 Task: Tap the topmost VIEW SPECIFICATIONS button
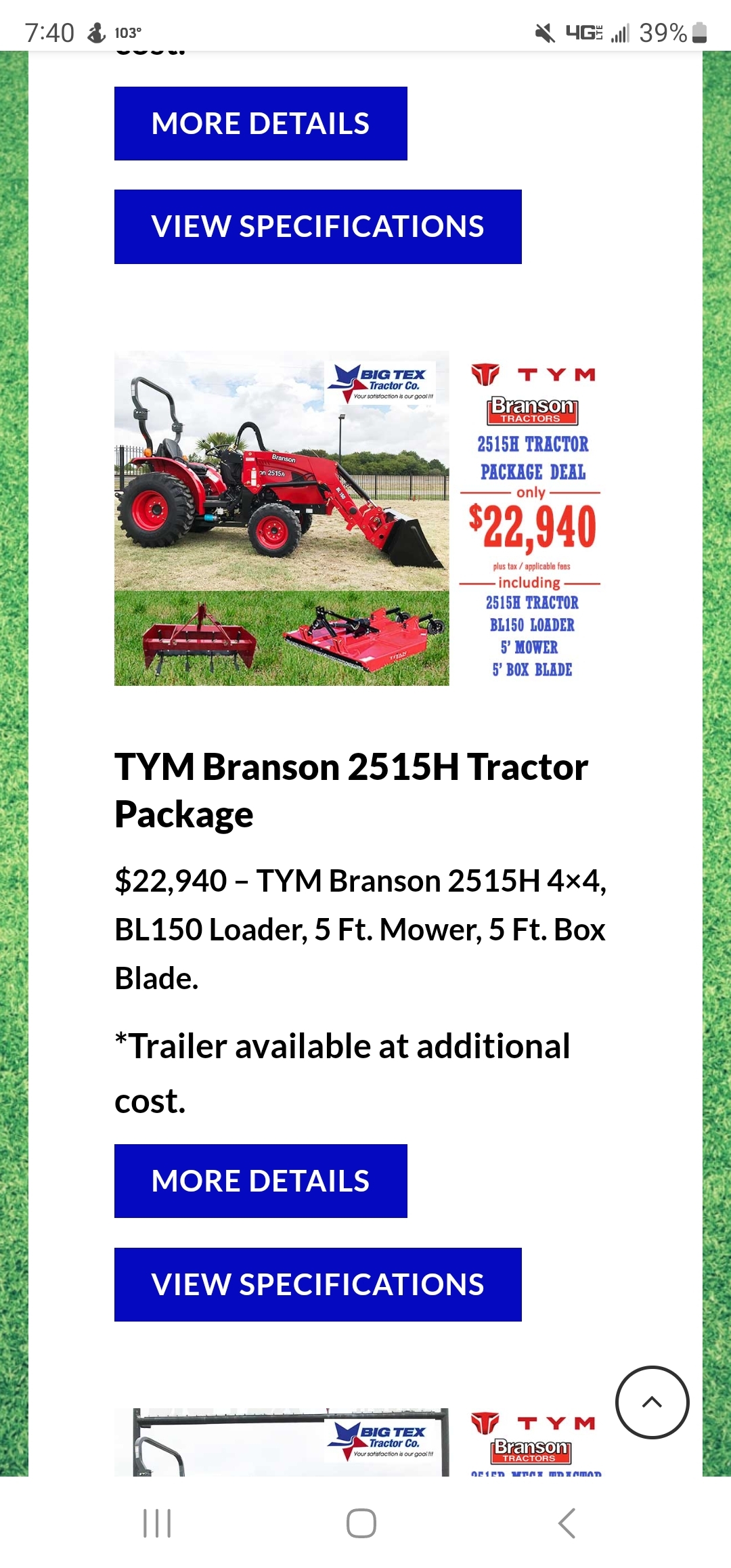click(317, 227)
